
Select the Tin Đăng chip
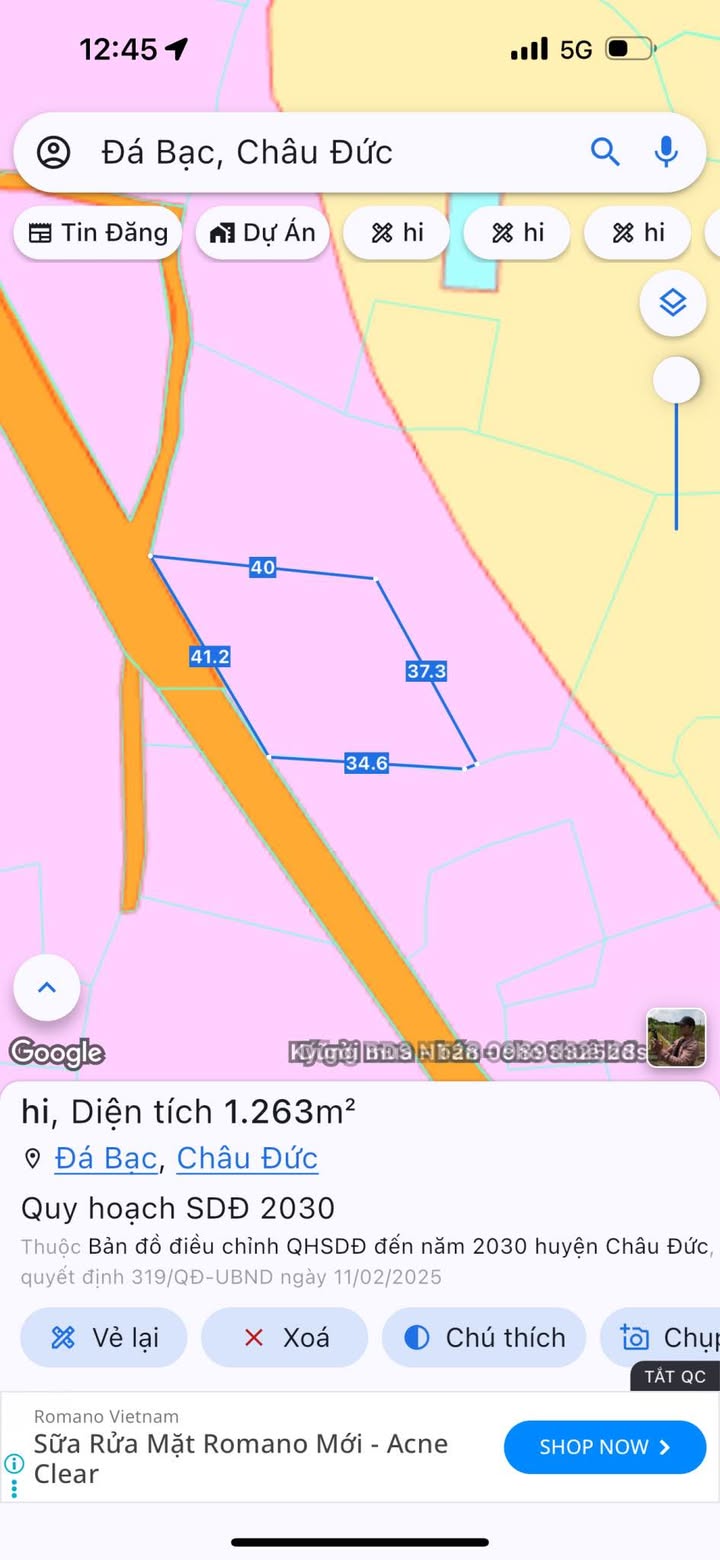coord(98,233)
